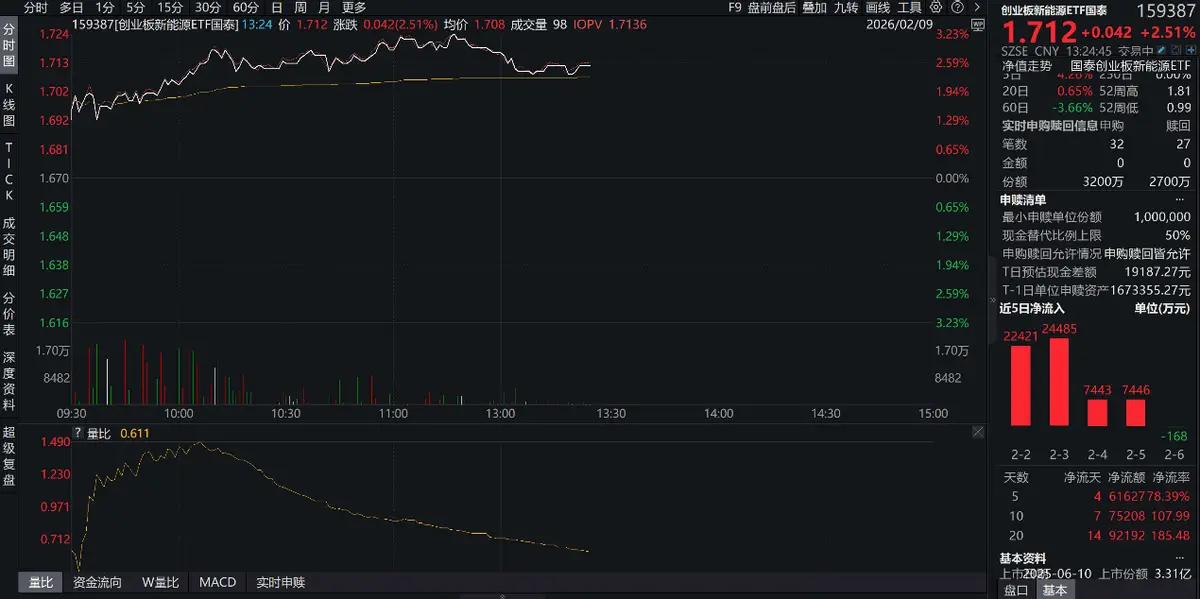The width and height of the screenshot is (1200, 599).
Task: Switch right panel to 盘口 tab
Action: [1015, 590]
